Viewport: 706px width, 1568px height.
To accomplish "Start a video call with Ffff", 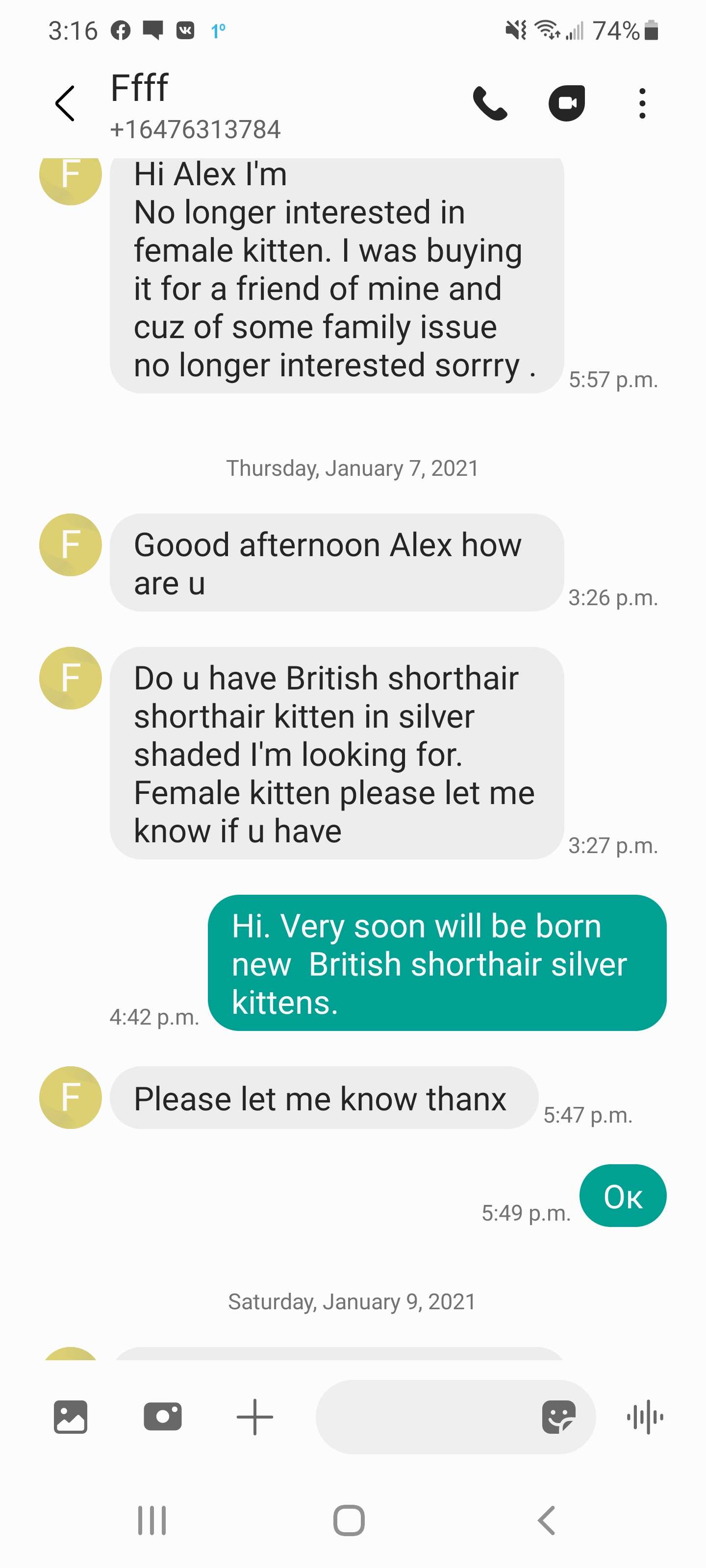I will click(x=566, y=103).
